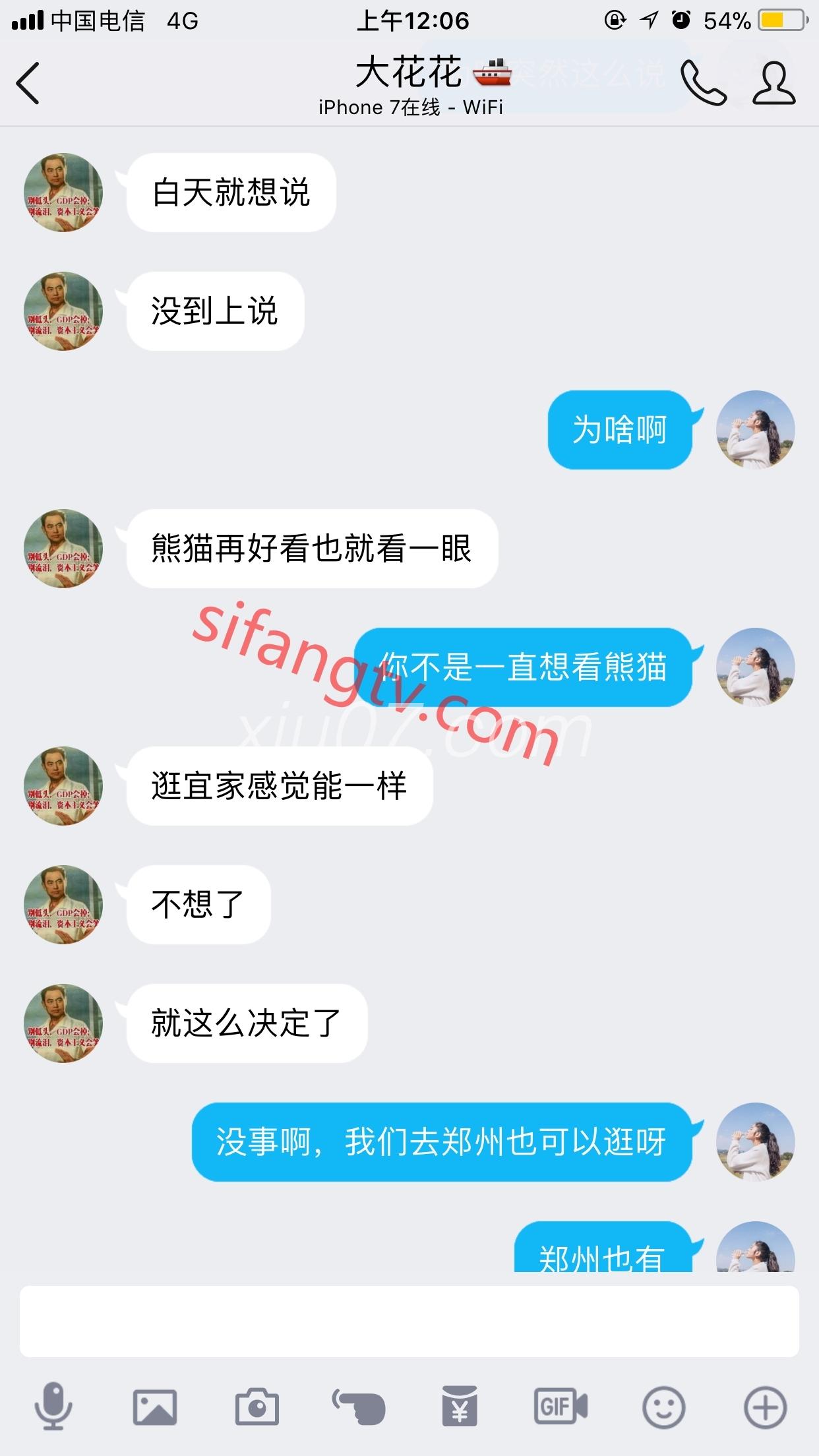Open the camera to take a photo

click(x=257, y=1407)
